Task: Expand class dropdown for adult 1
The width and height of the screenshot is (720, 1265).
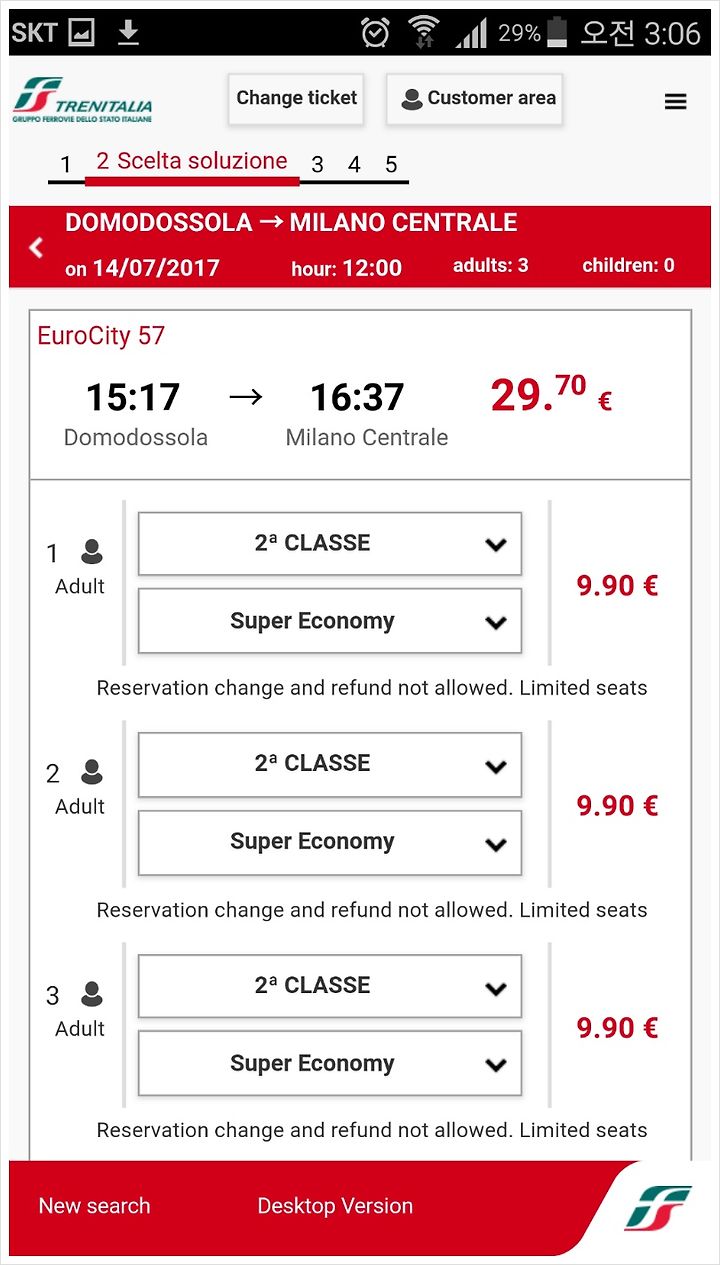Action: 330,544
